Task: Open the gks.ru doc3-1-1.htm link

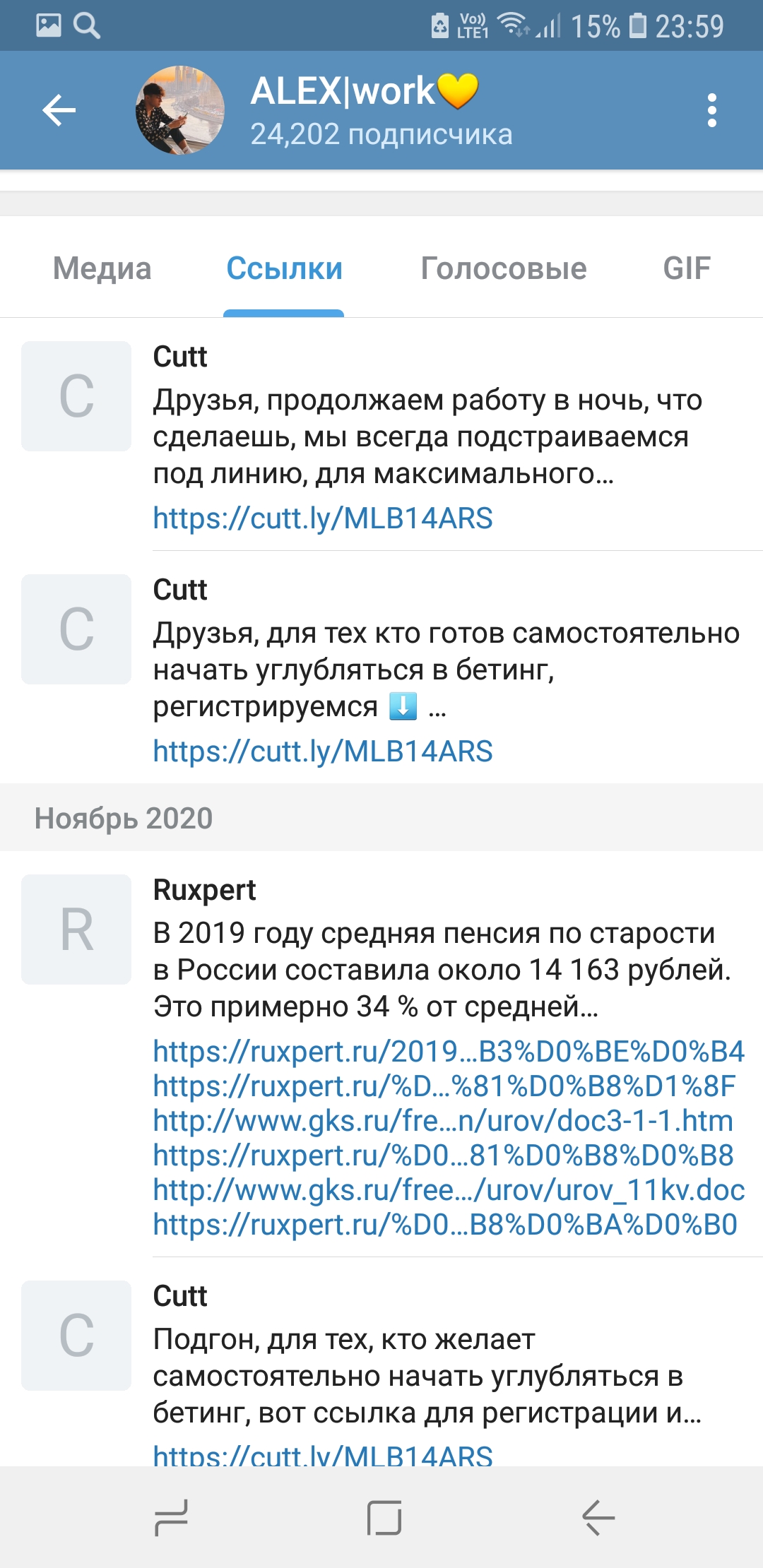Action: (443, 1121)
